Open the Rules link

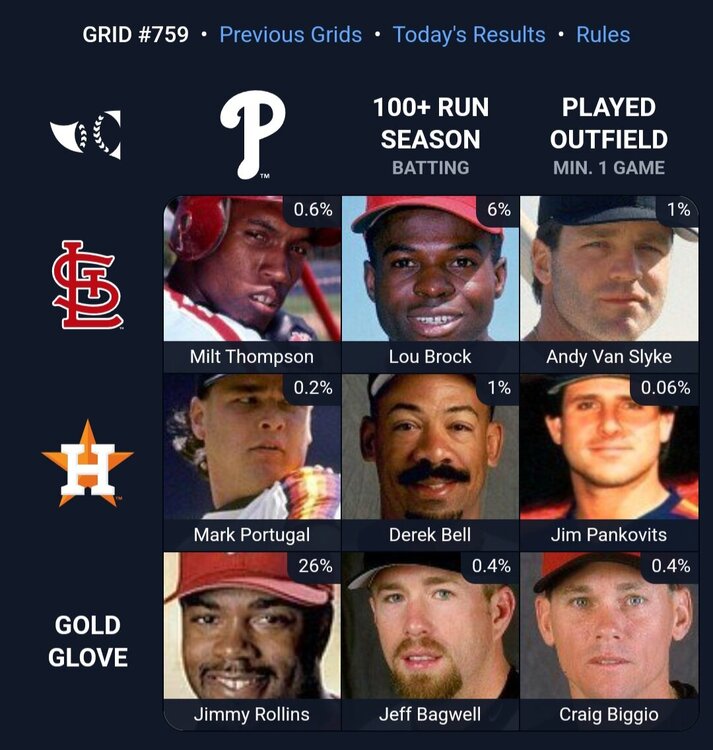(603, 35)
